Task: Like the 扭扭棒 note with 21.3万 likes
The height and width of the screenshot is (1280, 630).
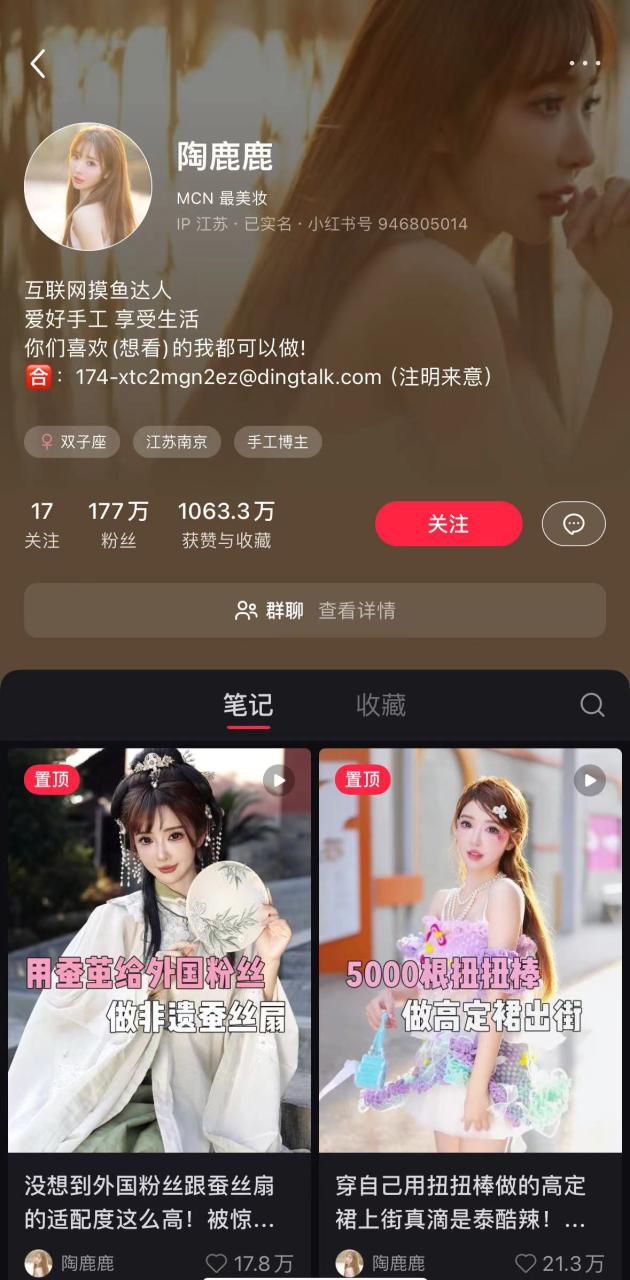Action: coord(526,1263)
